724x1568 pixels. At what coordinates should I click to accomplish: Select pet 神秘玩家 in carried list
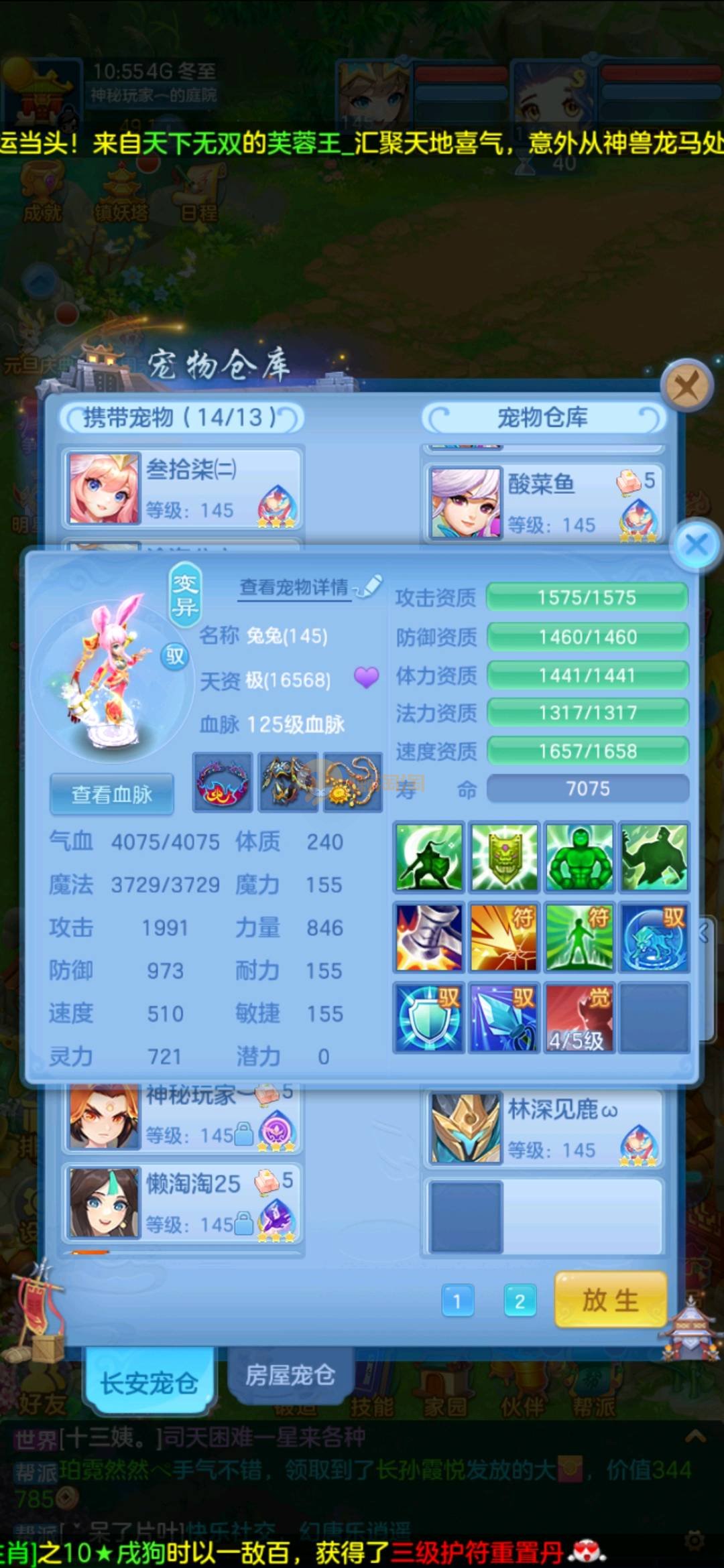(181, 1116)
